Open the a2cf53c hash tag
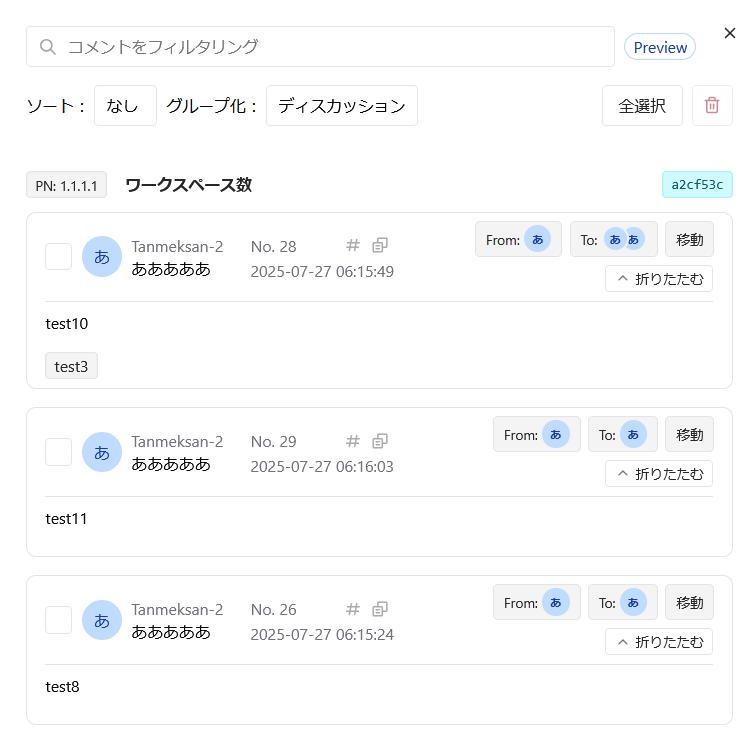 coord(697,185)
